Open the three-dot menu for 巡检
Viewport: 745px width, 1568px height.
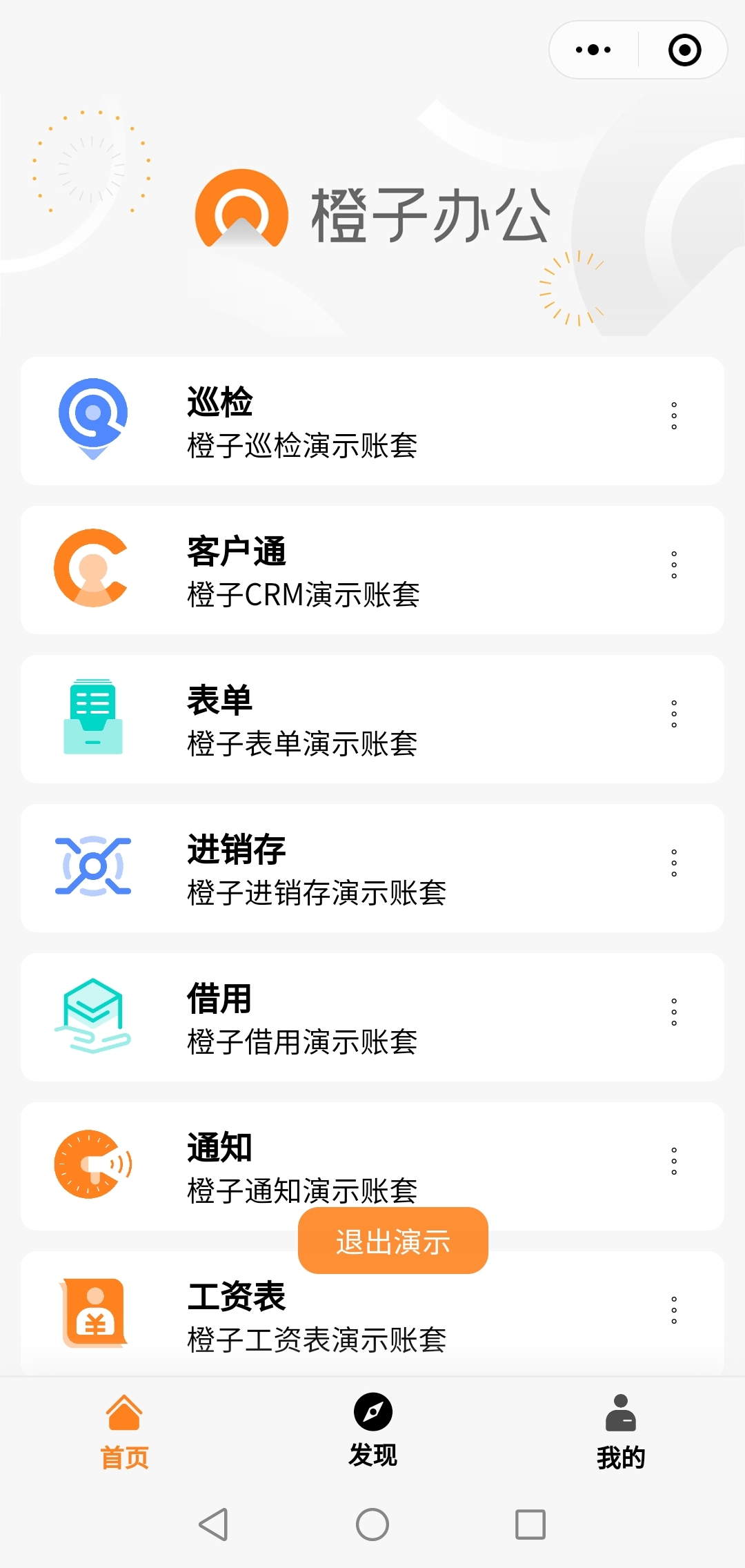click(674, 416)
